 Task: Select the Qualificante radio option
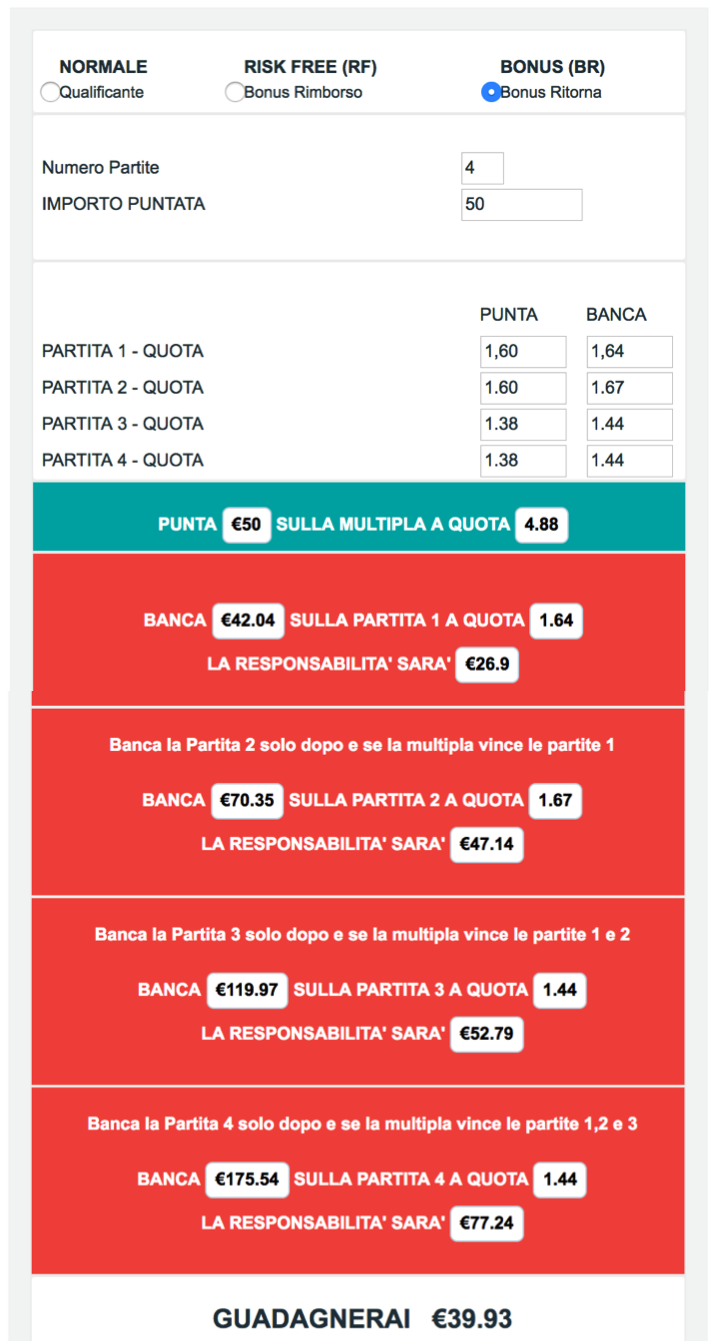pos(49,92)
